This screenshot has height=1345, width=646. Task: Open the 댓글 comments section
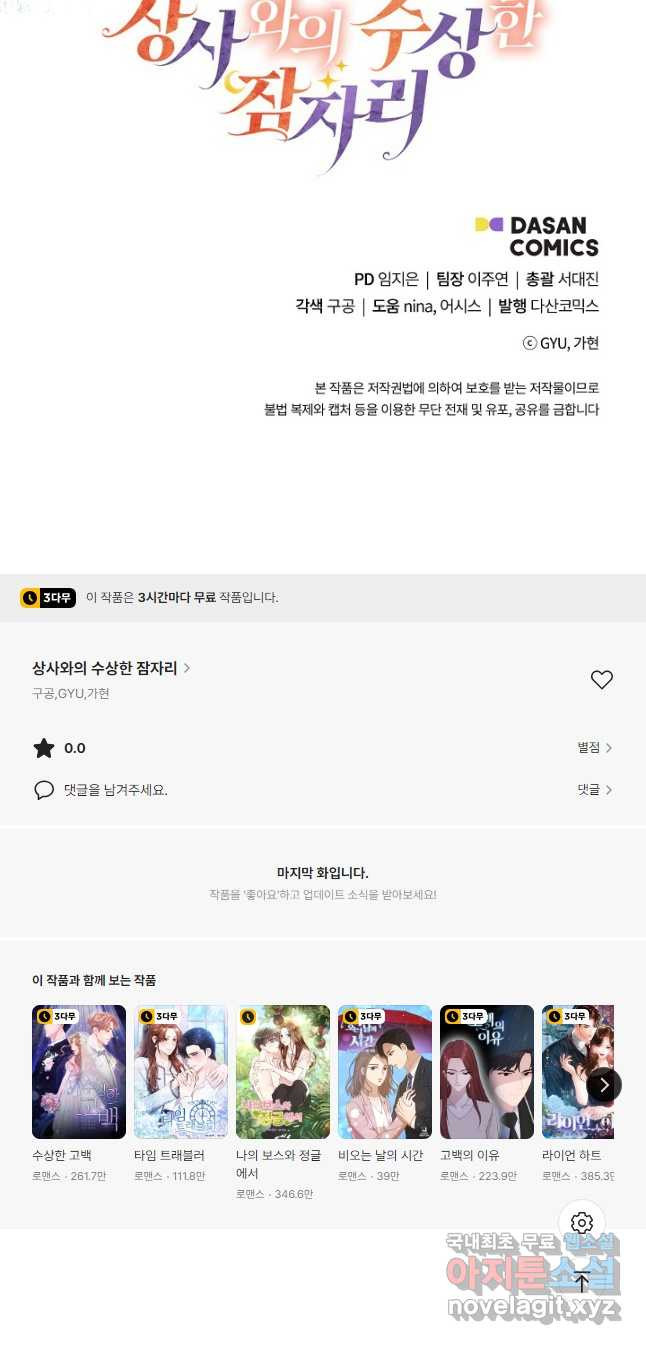[595, 790]
